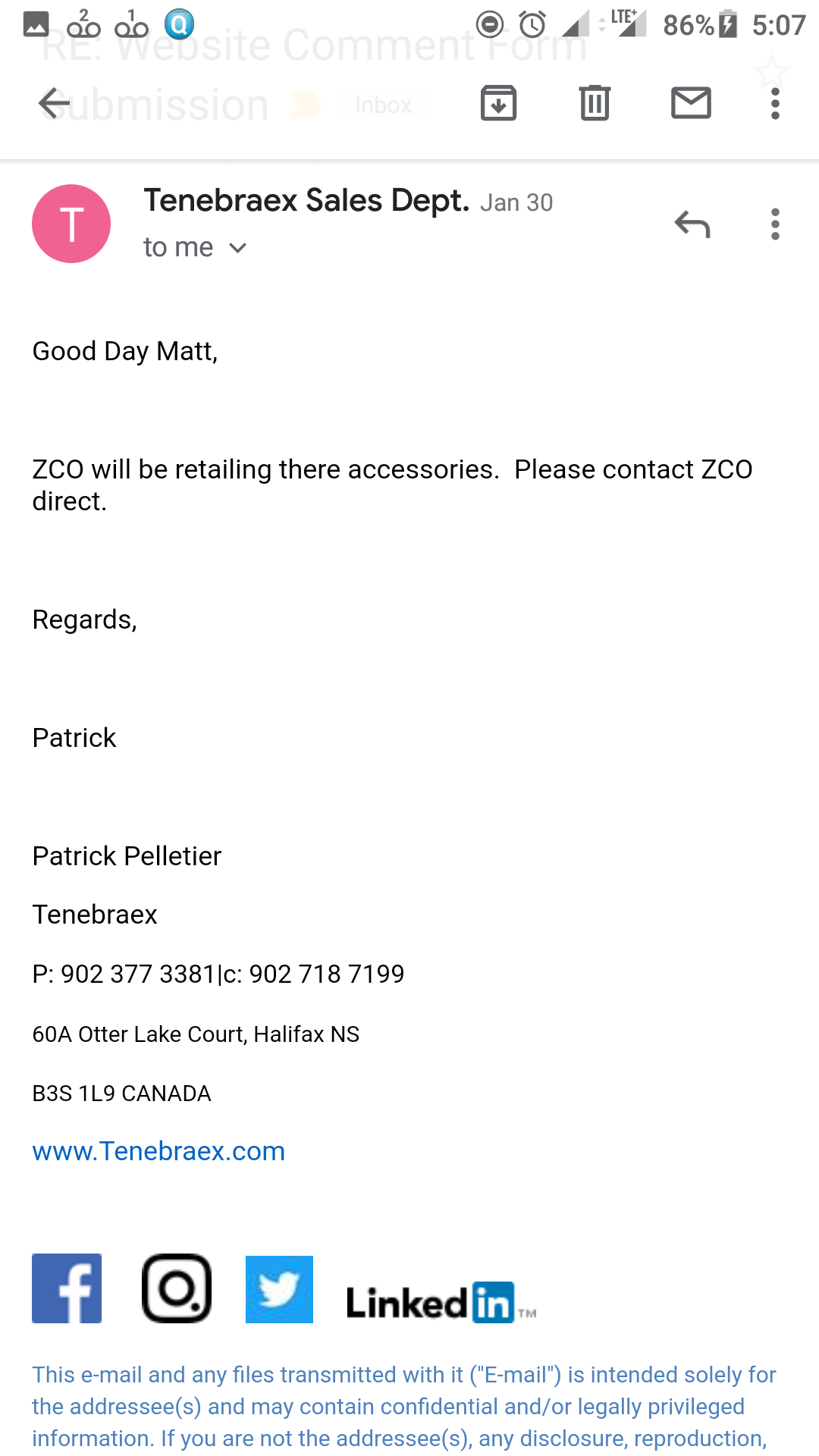Archive this email
Viewport: 819px width, 1456px height.
click(x=498, y=103)
